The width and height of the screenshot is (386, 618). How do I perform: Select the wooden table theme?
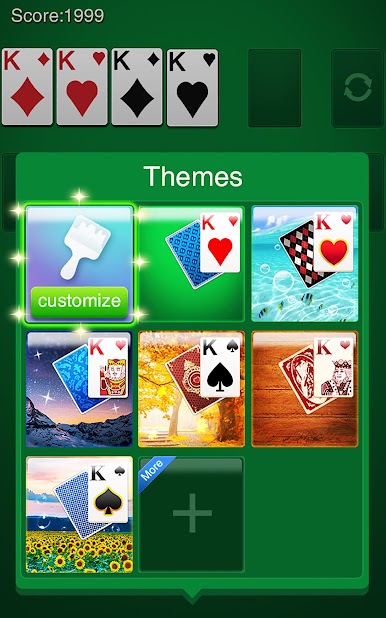tap(305, 389)
